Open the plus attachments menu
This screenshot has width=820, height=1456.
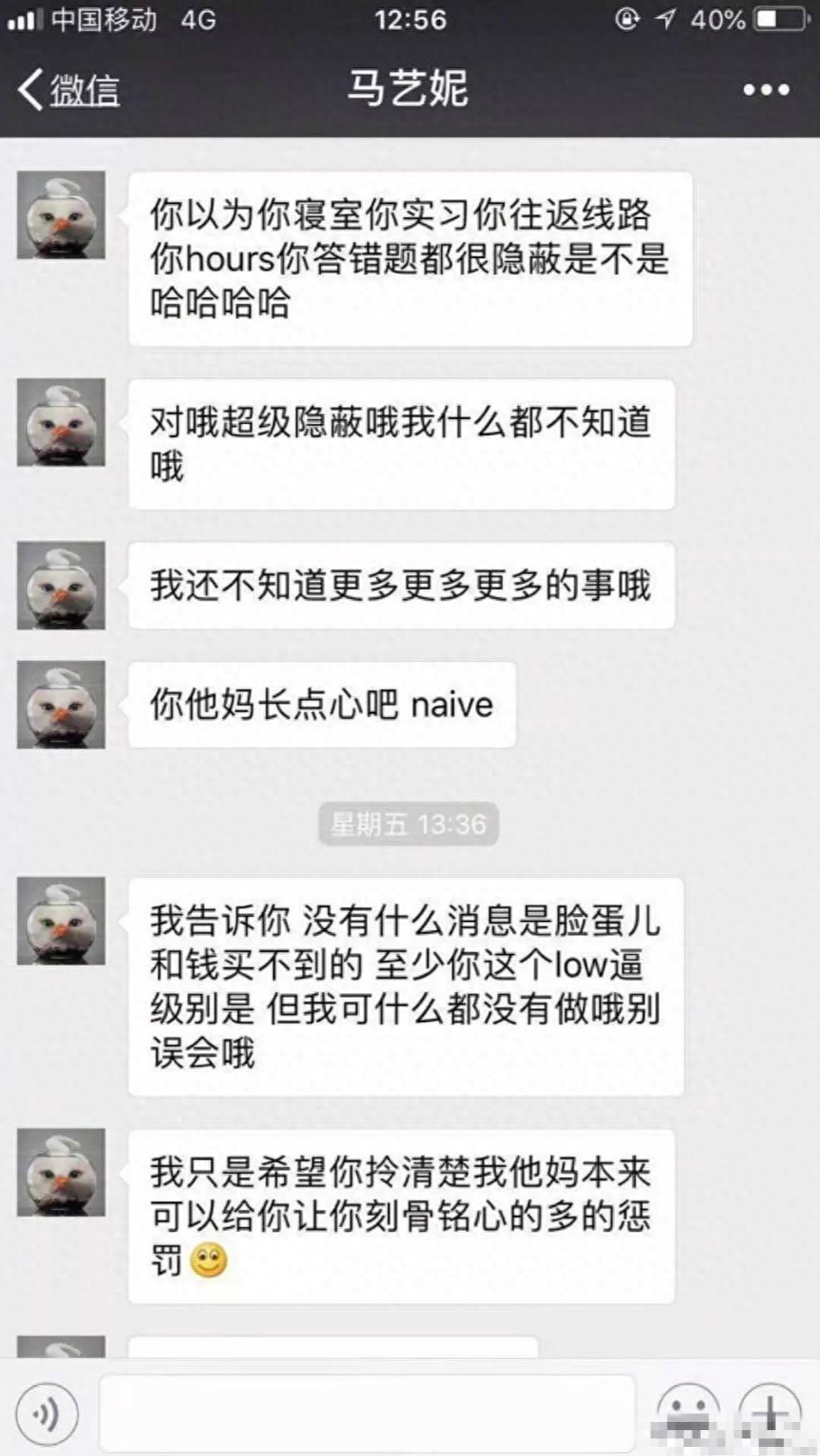point(769,1411)
